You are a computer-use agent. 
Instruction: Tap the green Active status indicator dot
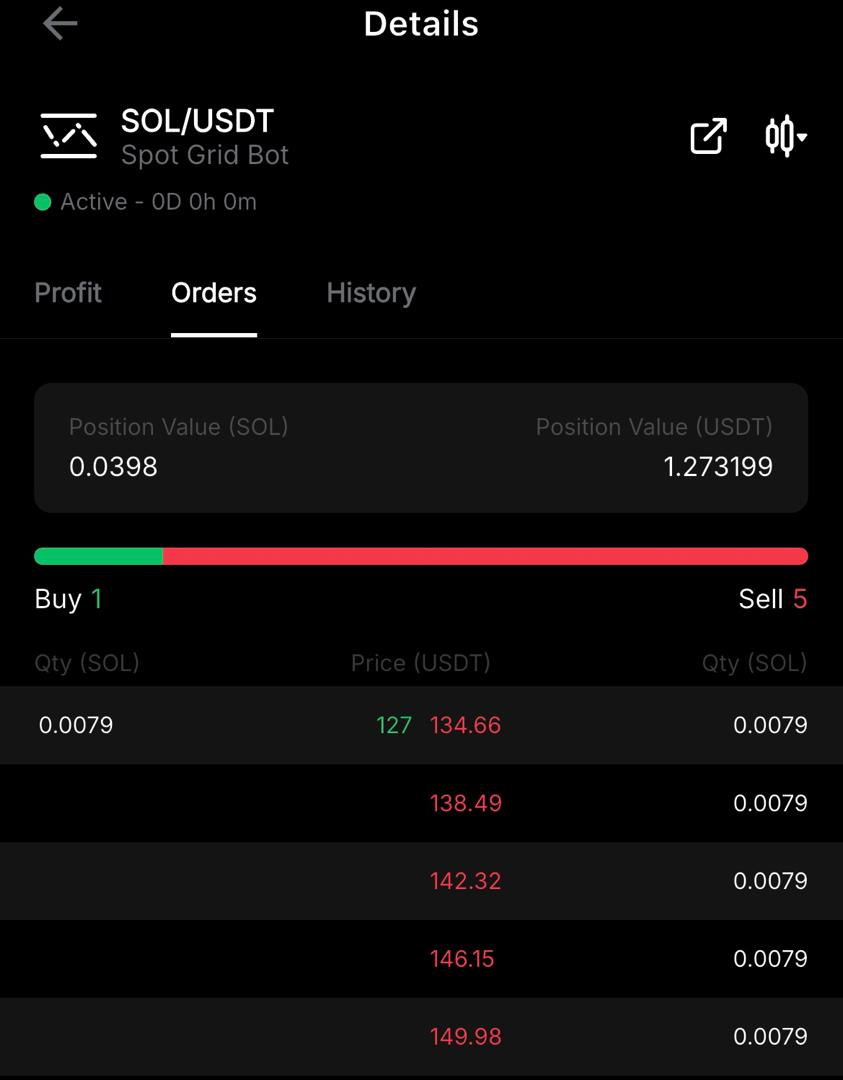click(43, 202)
